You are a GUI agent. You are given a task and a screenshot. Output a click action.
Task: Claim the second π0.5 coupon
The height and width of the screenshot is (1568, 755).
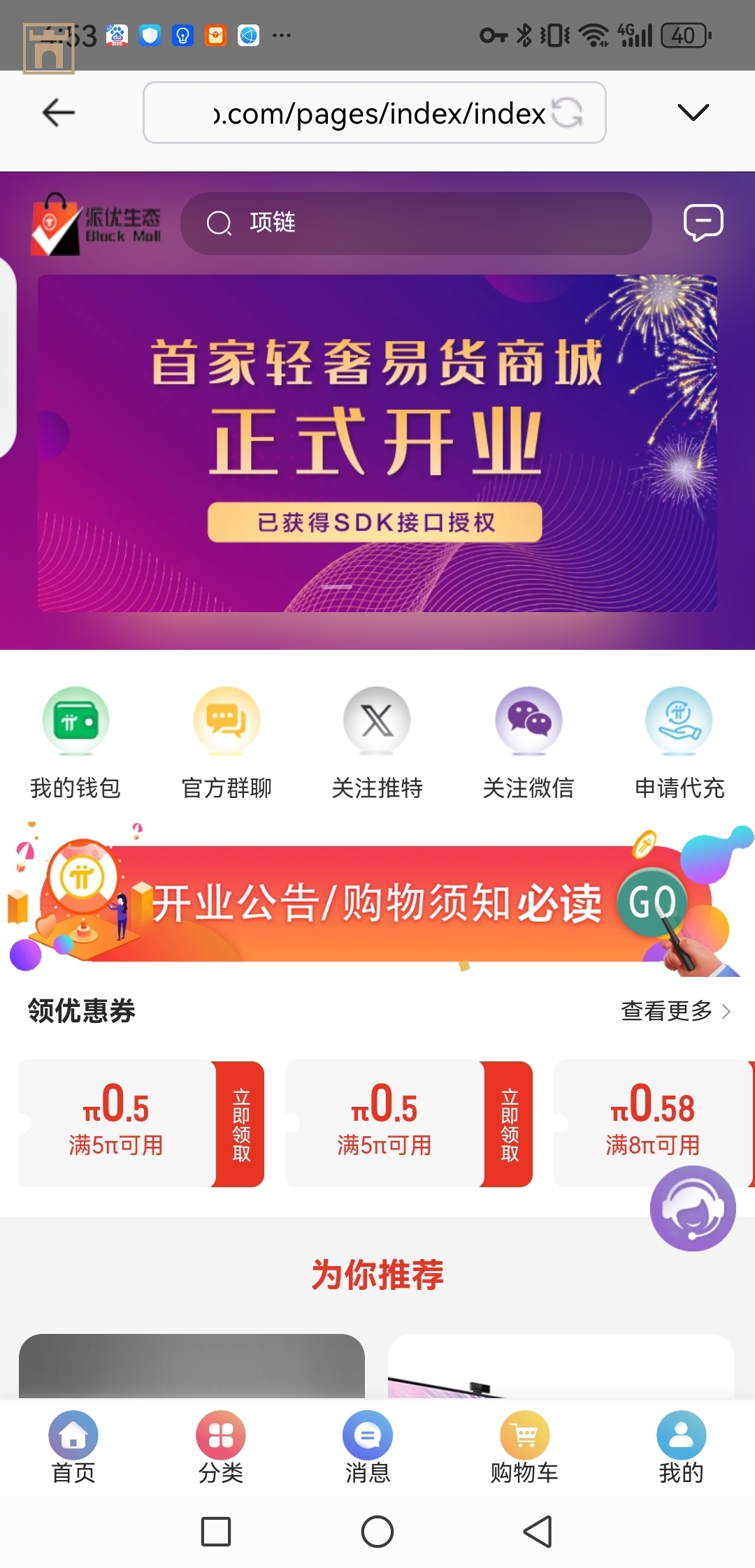click(x=509, y=1124)
